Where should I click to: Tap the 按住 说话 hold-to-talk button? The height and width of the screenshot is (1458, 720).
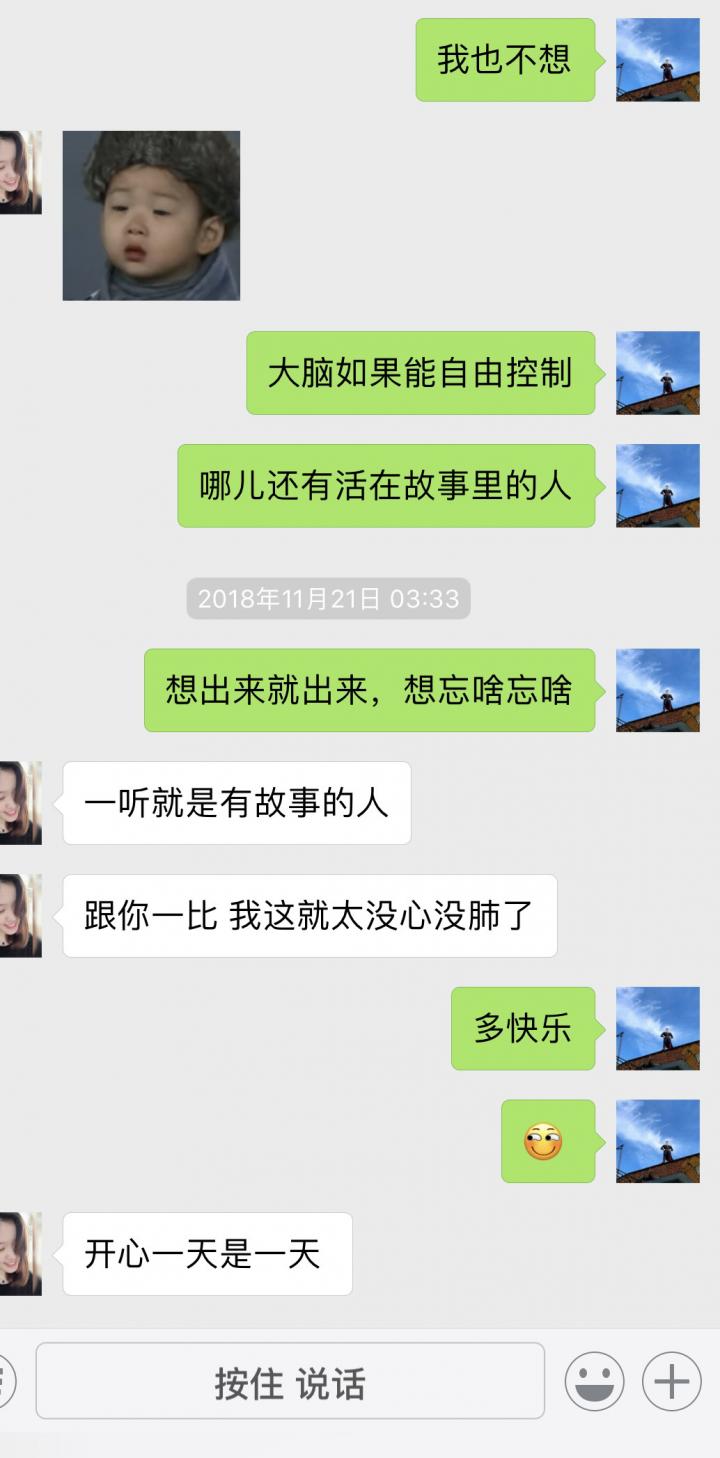click(x=290, y=1382)
